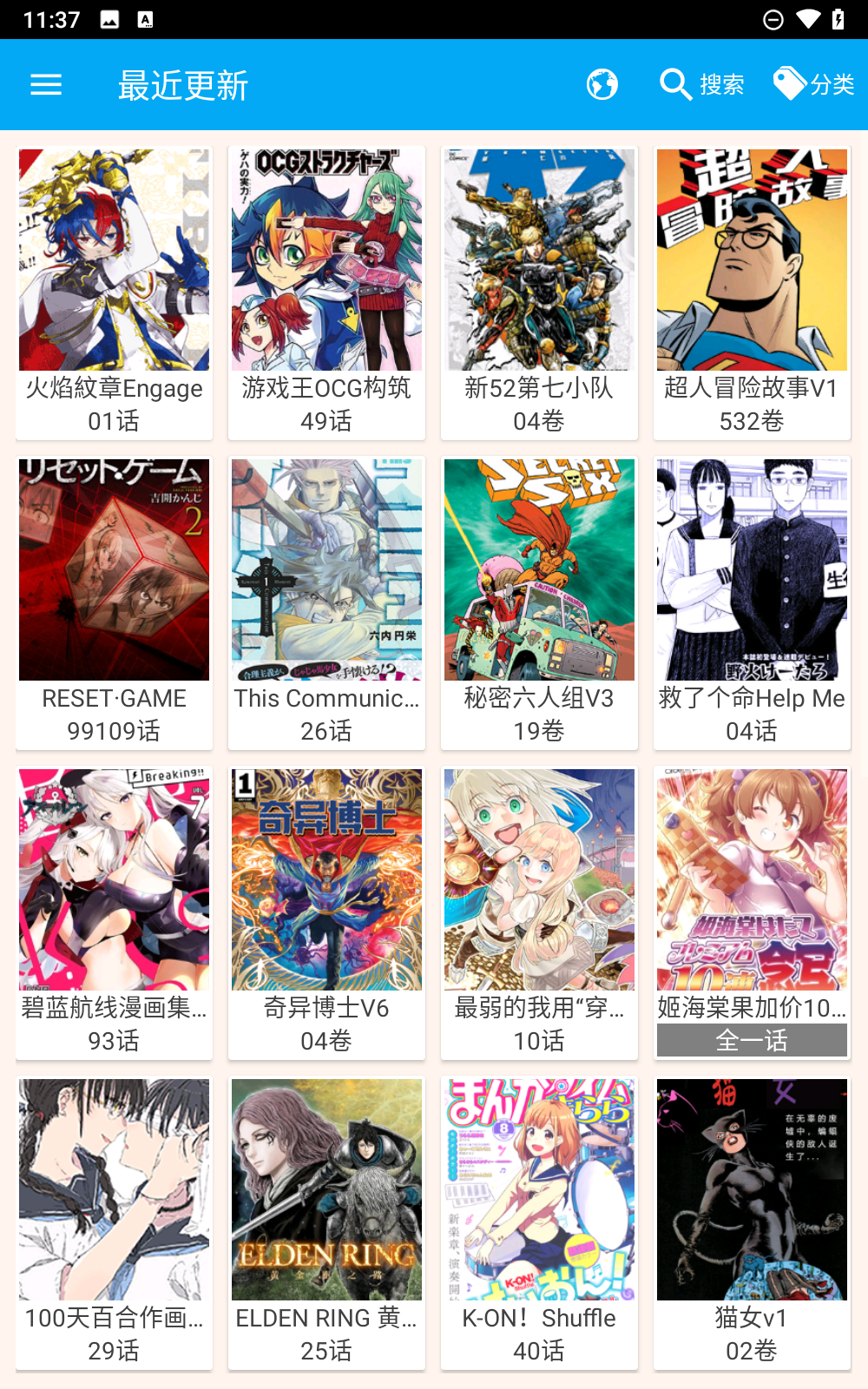Open 猫女v1 comic
The image size is (868, 1389).
(x=752, y=1190)
